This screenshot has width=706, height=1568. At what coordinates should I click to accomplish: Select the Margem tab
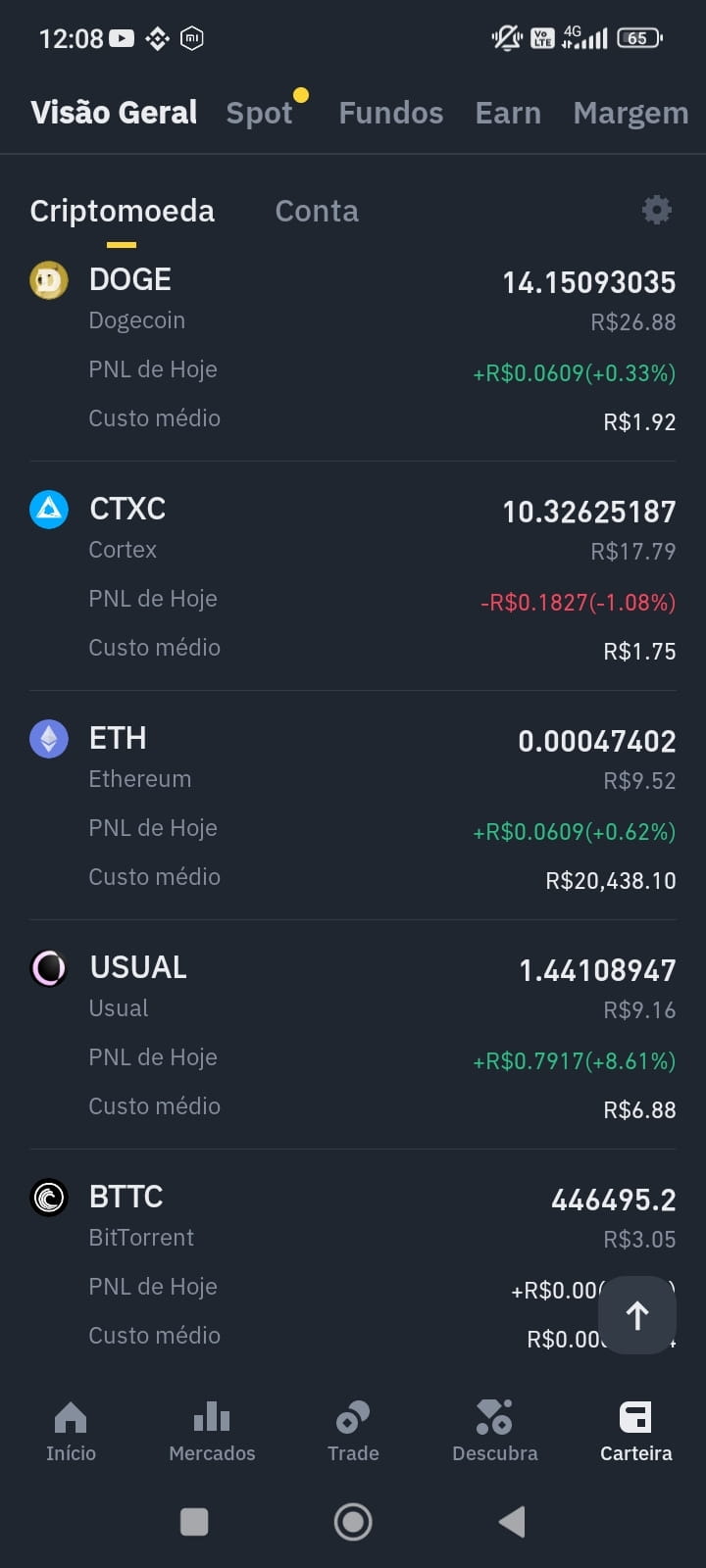630,113
